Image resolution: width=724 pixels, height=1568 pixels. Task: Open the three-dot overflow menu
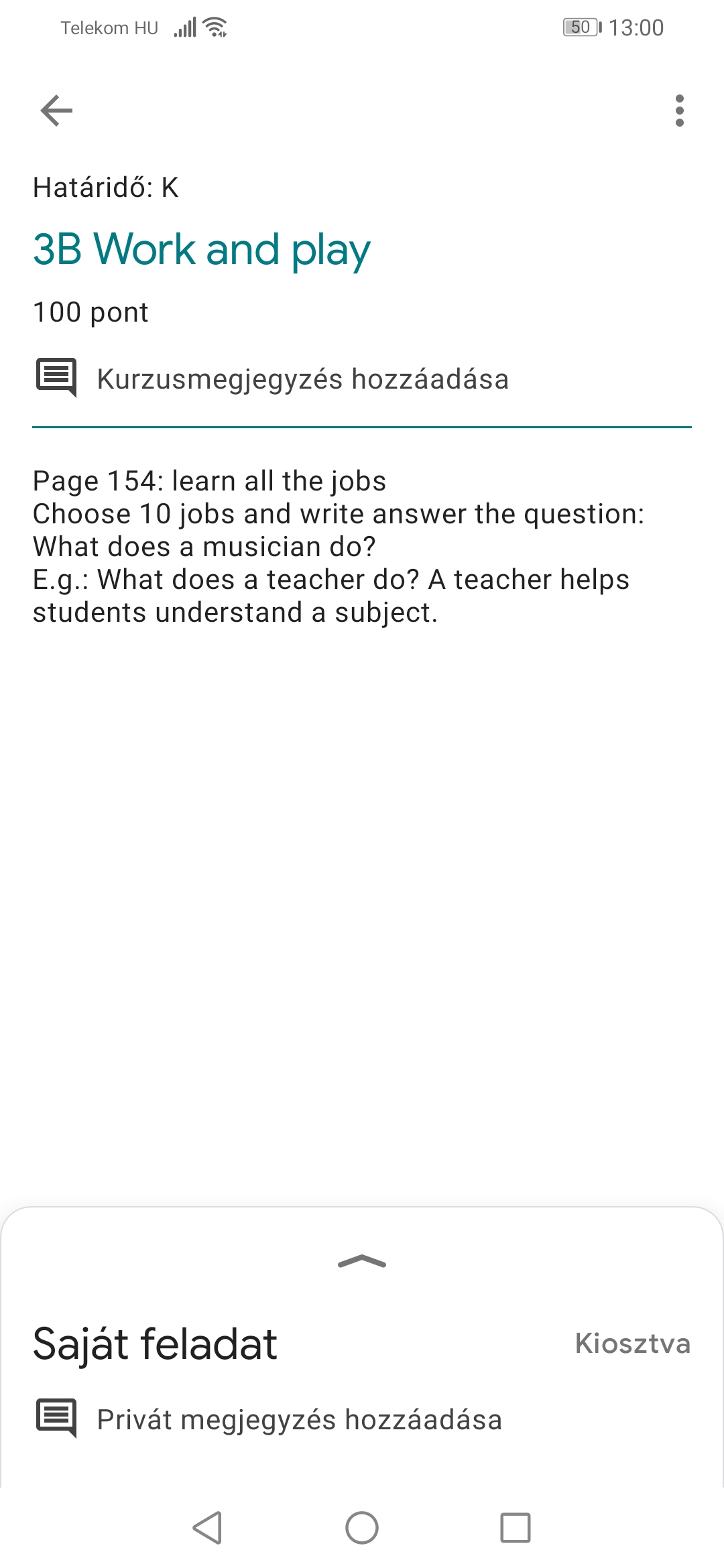point(679,111)
